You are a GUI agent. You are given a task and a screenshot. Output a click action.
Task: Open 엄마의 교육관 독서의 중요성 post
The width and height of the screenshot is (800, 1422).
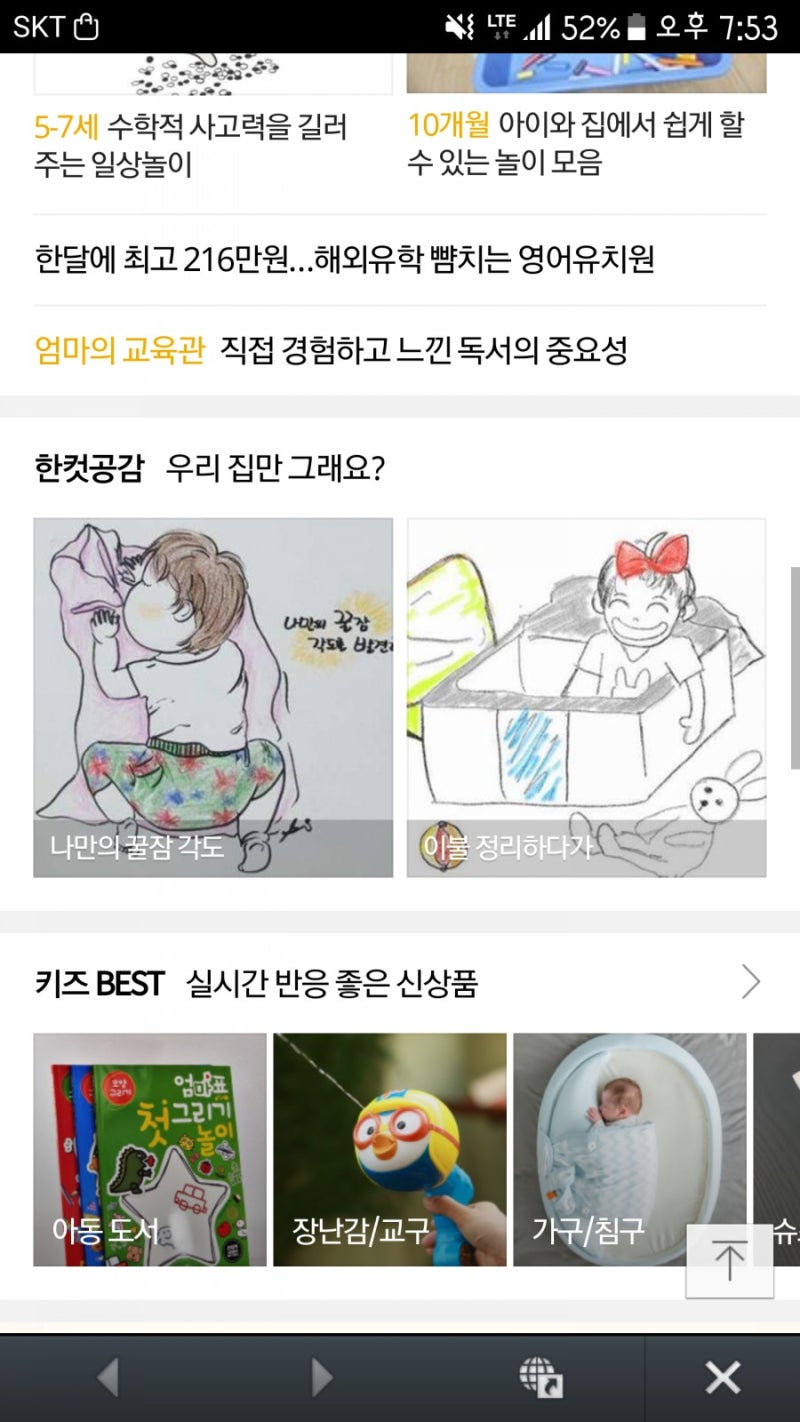[330, 351]
